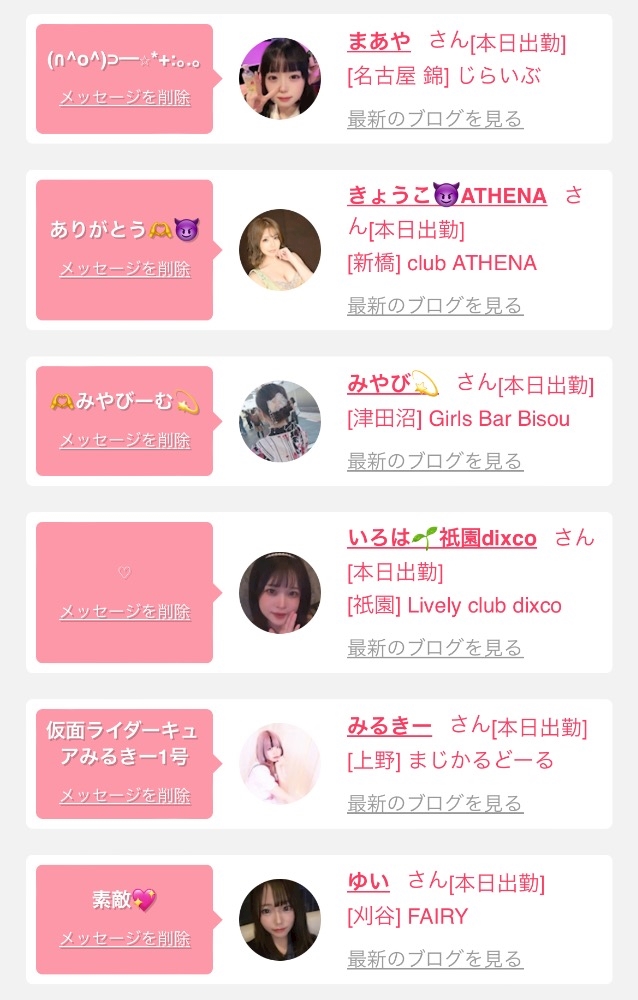638x1000 pixels.
Task: Open いろは 祇園dixco profile link
Action: tap(441, 538)
